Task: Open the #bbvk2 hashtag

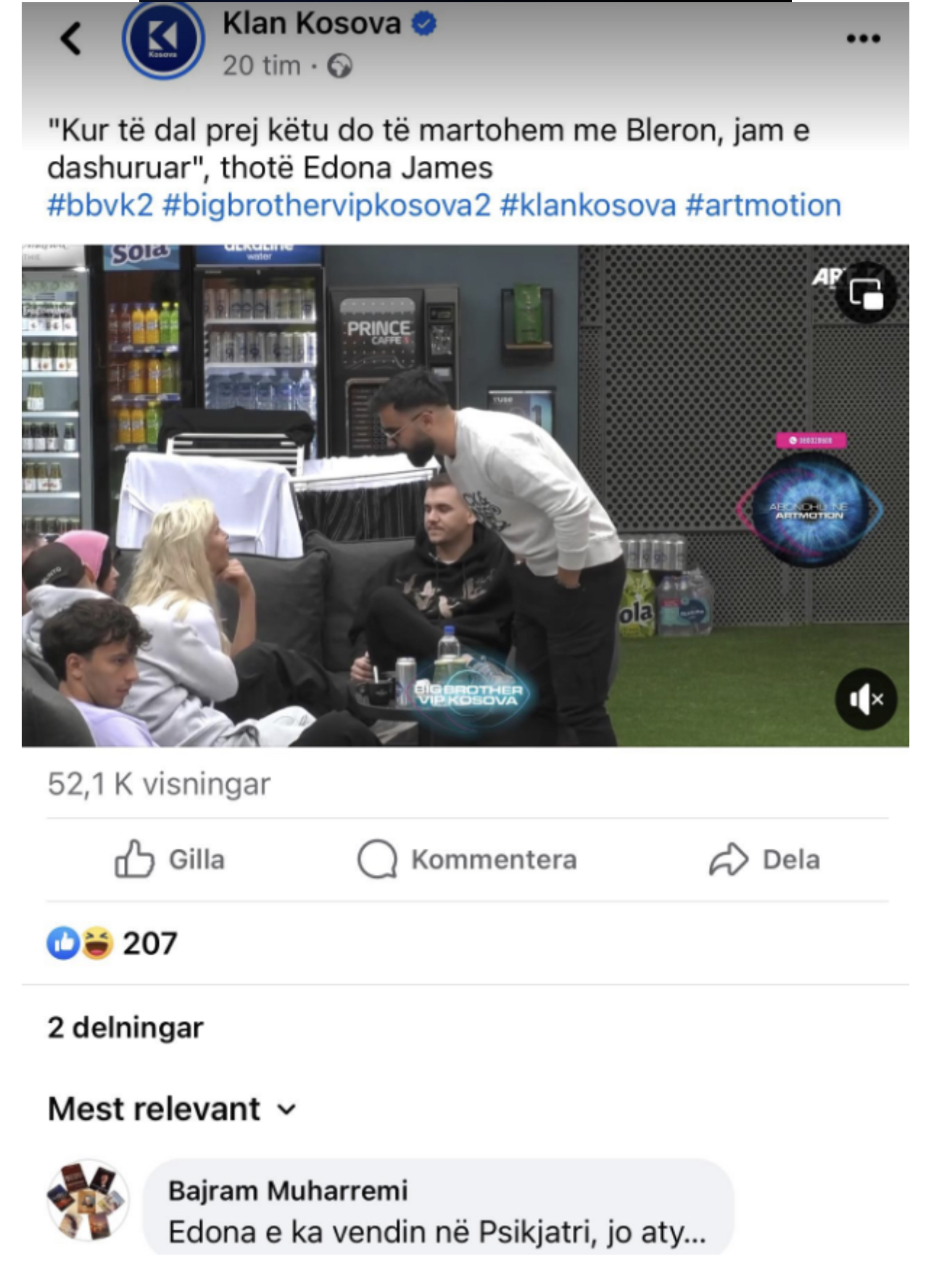Action: coord(101,206)
